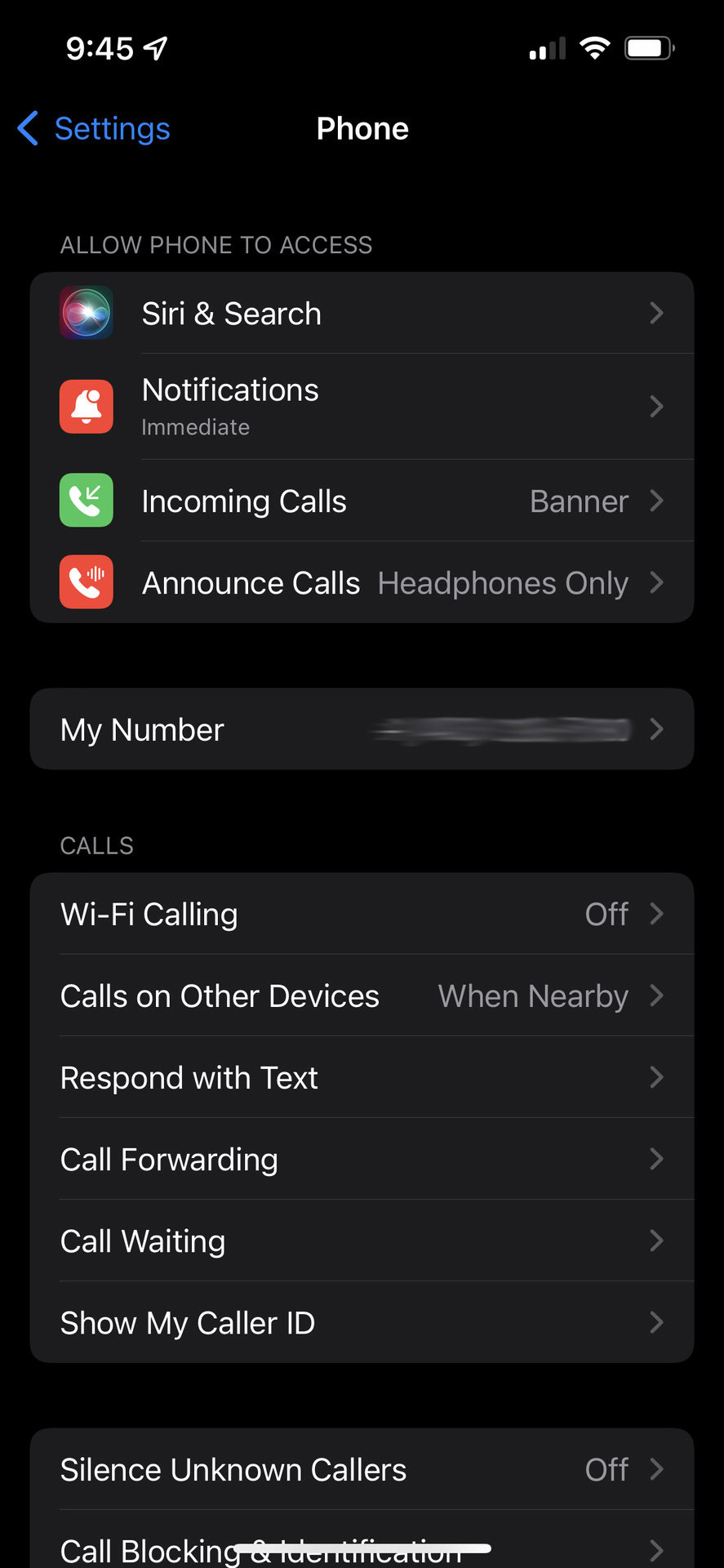Open Silence Unknown Callers setting
This screenshot has height=1568, width=724.
tap(362, 1470)
